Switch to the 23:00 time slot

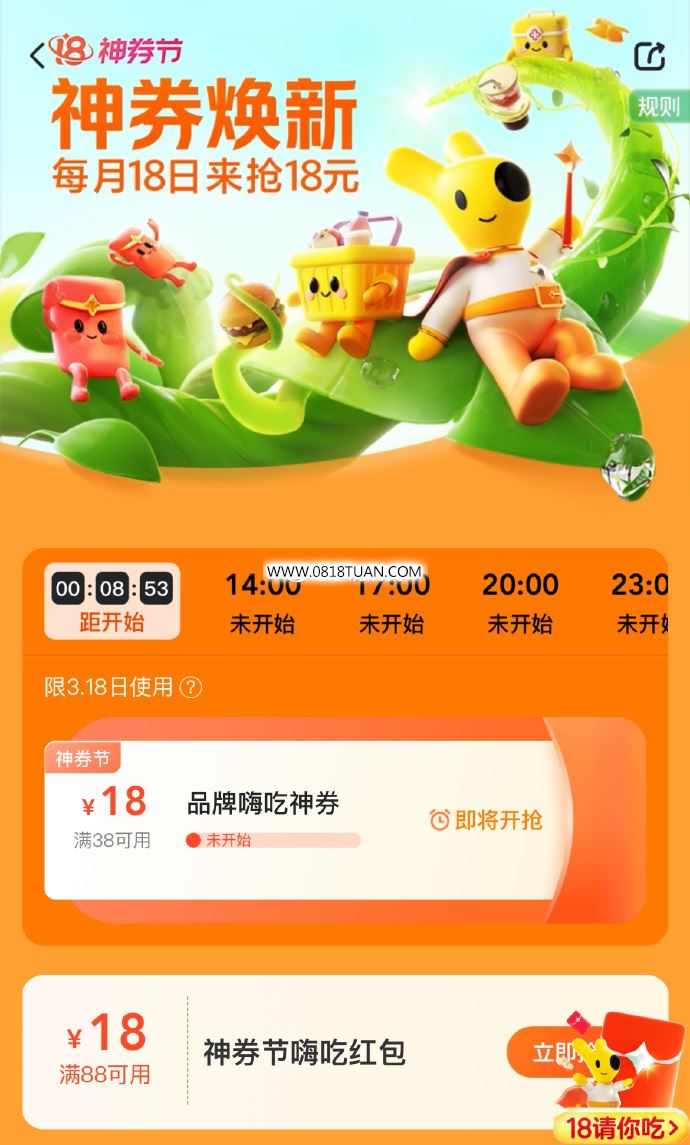pyautogui.click(x=642, y=602)
